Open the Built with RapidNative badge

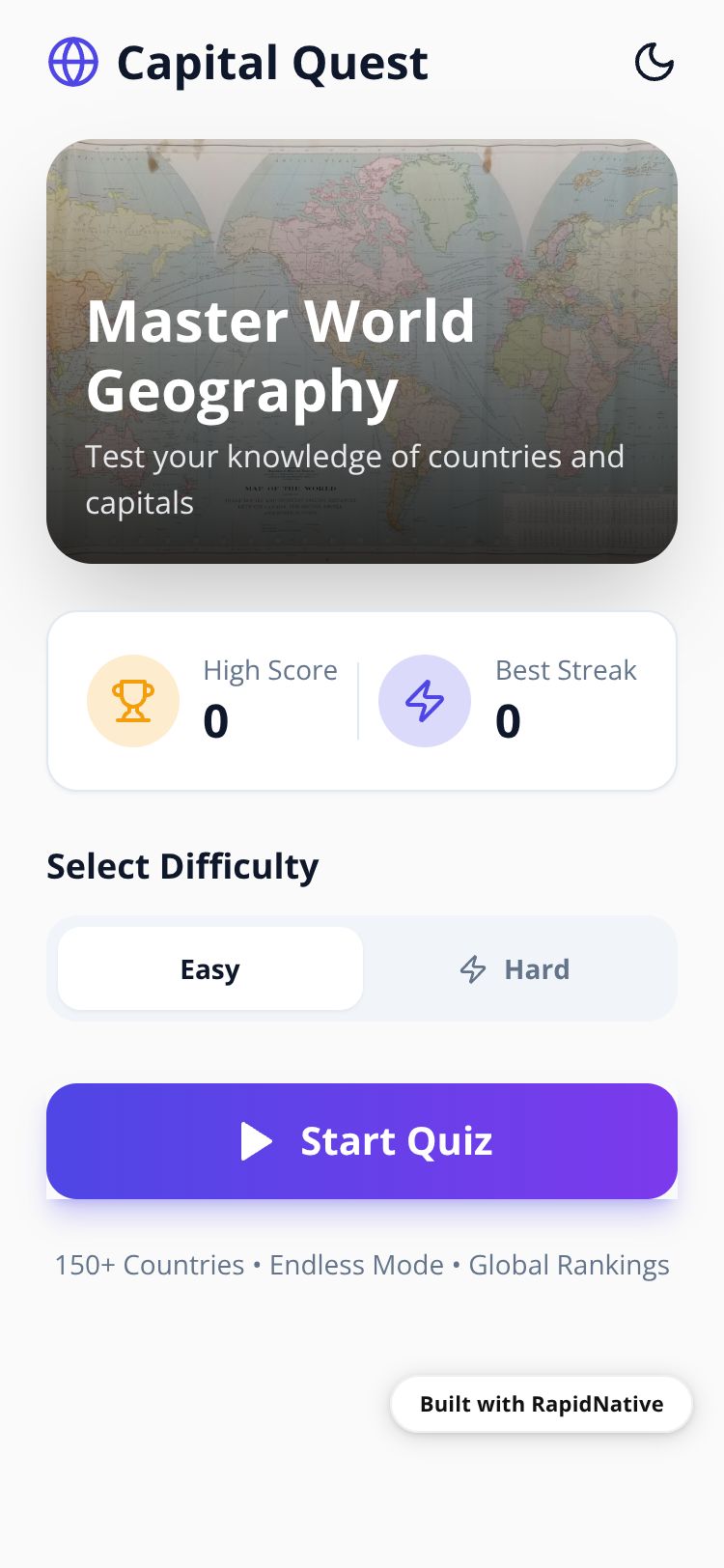tap(542, 1404)
